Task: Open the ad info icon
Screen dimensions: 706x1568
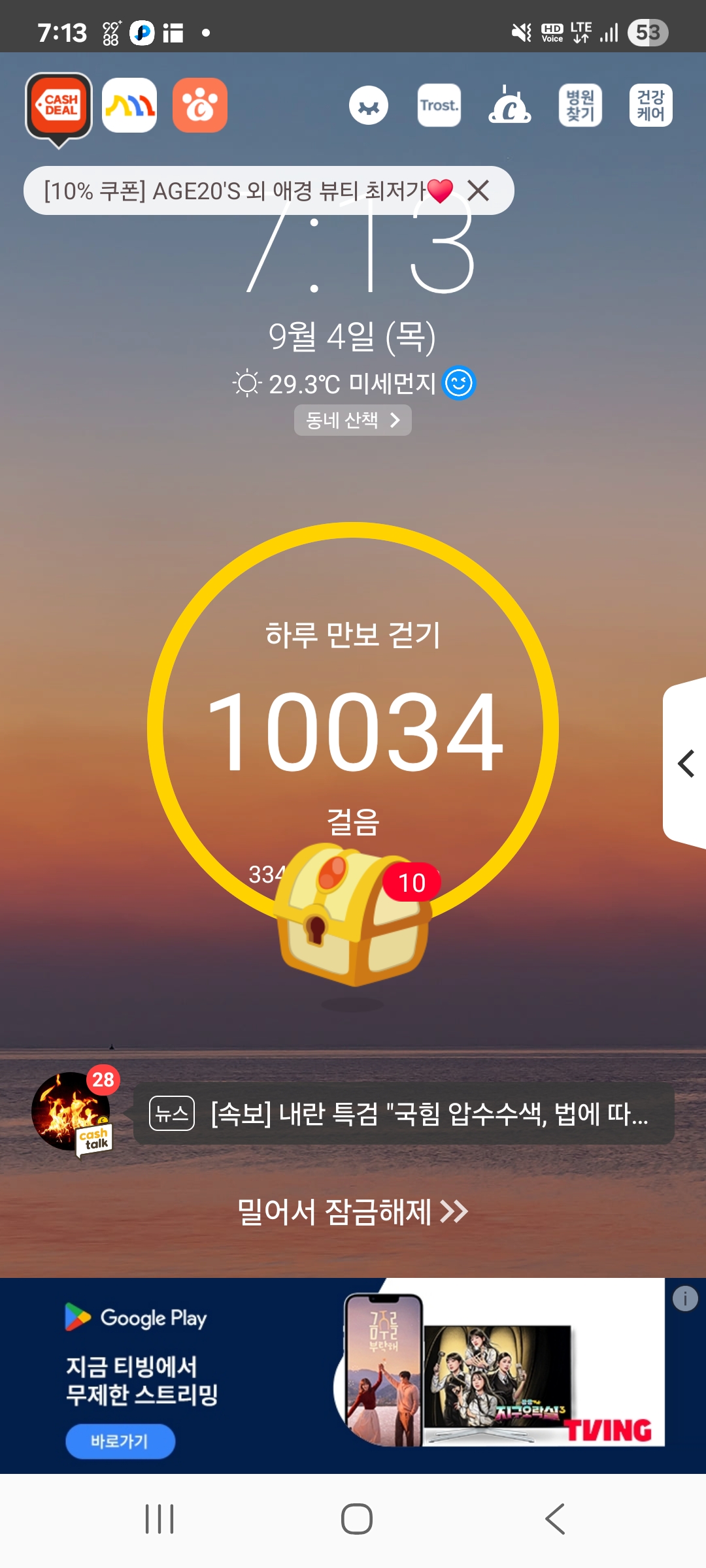Action: point(685,1298)
